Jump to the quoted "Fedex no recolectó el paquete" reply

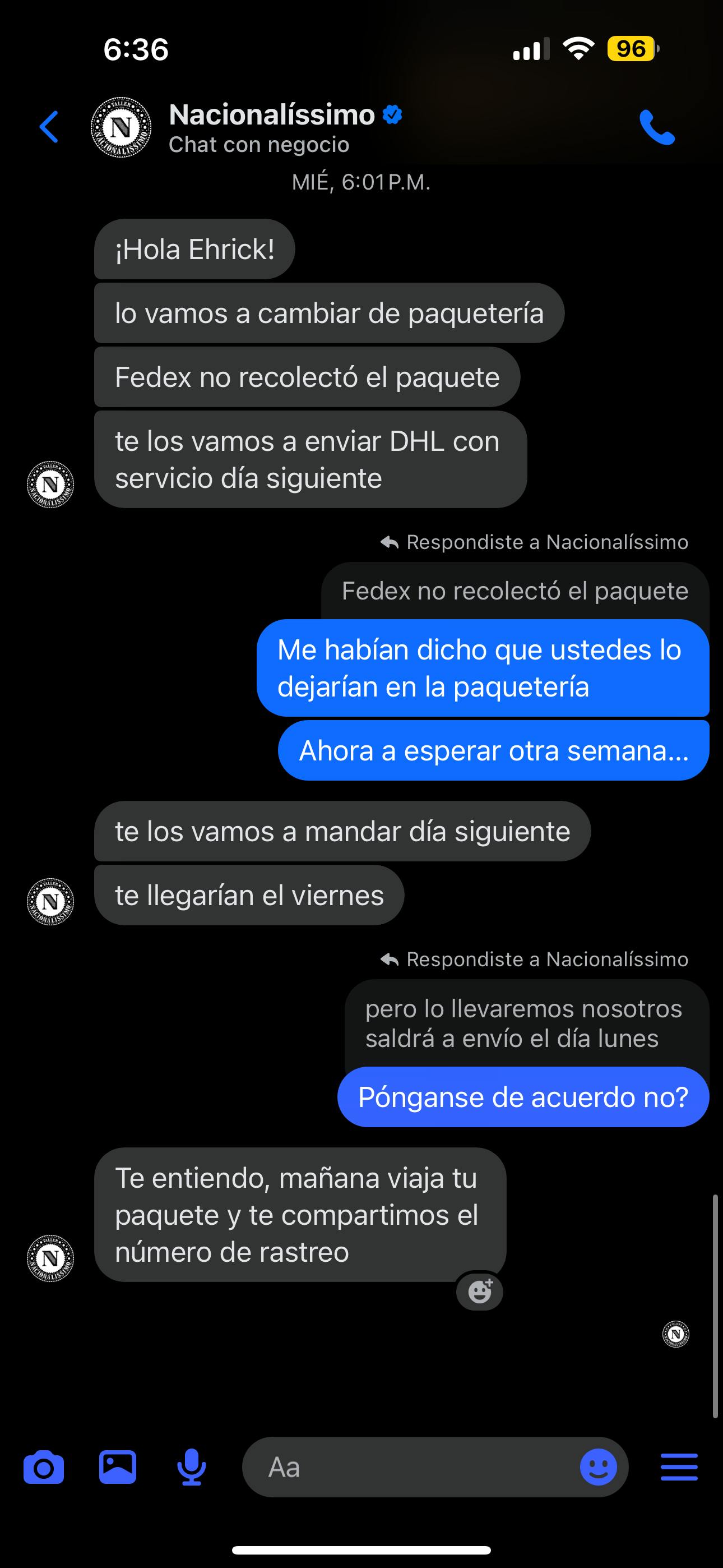(515, 591)
